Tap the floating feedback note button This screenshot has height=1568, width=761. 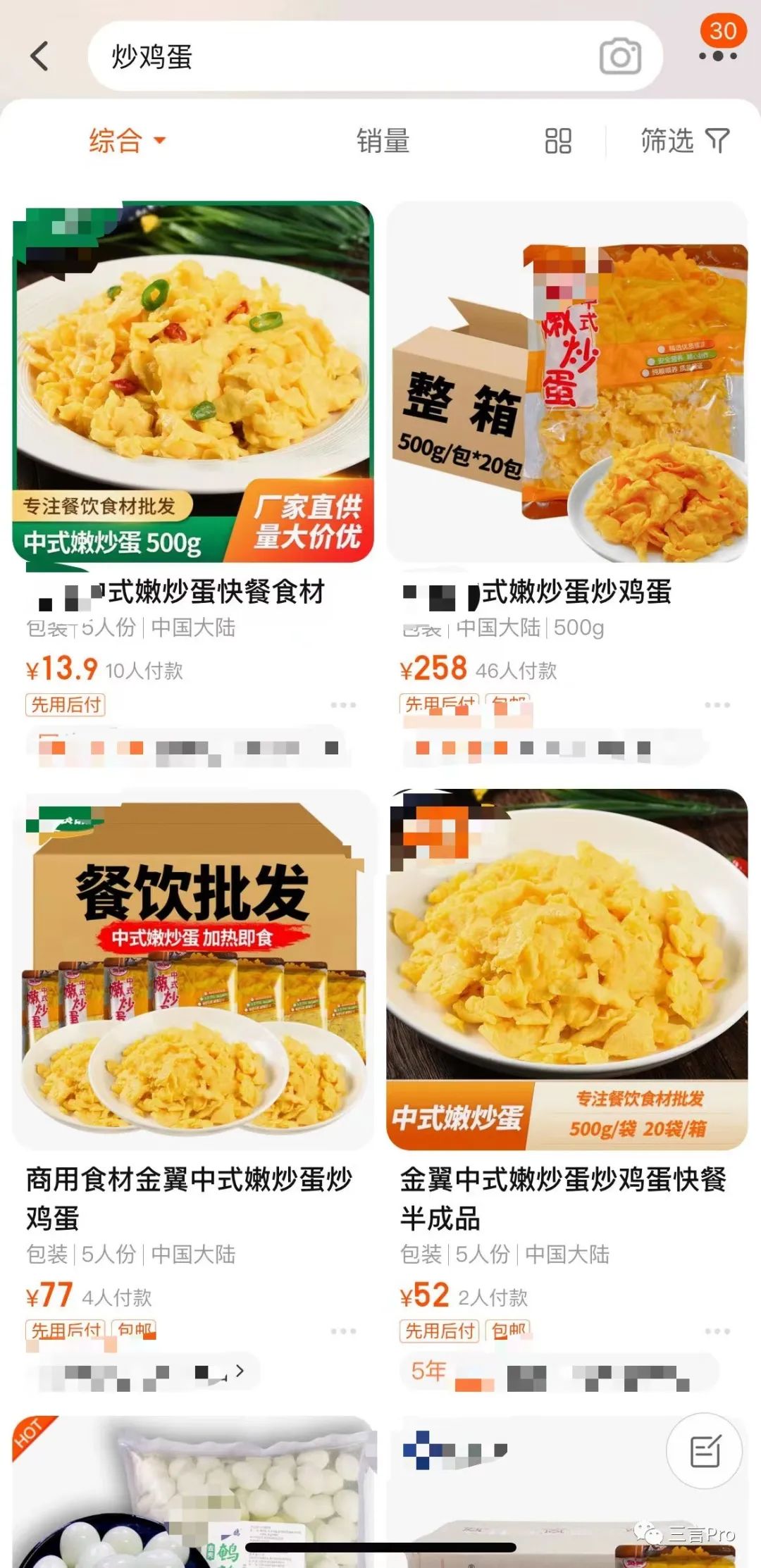click(x=705, y=1451)
